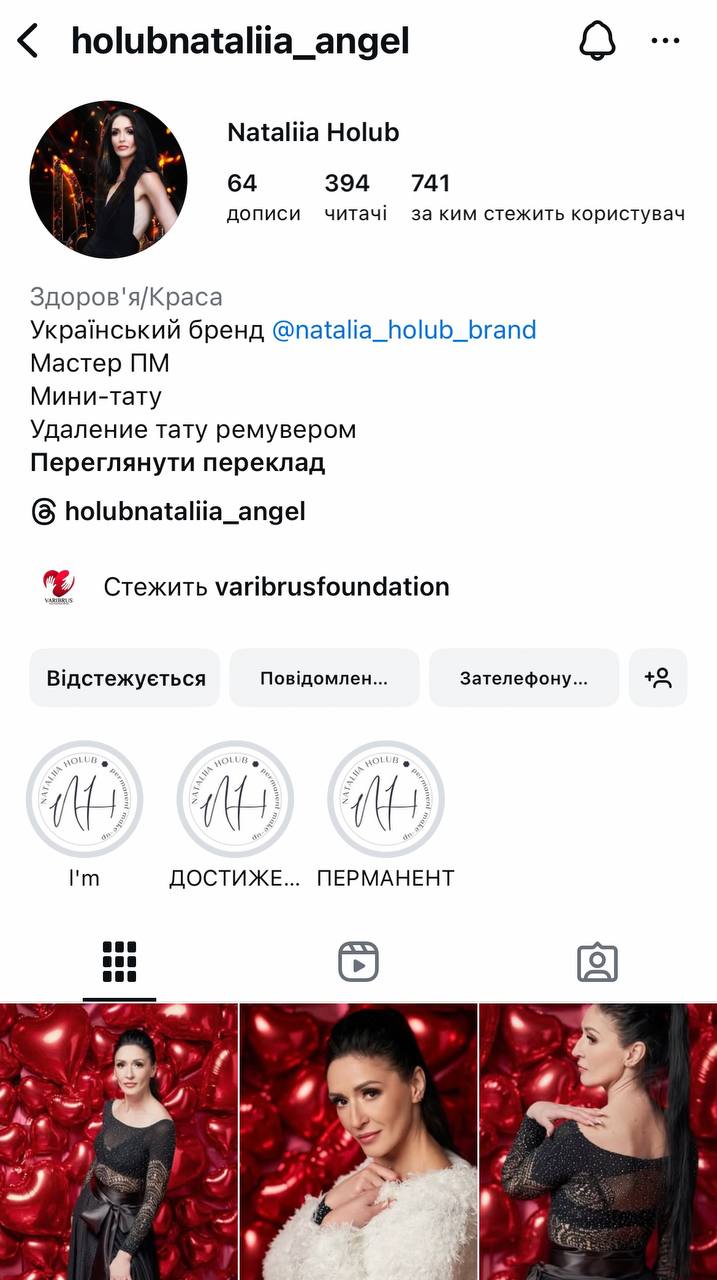Switch to the Reels tab

pyautogui.click(x=358, y=962)
